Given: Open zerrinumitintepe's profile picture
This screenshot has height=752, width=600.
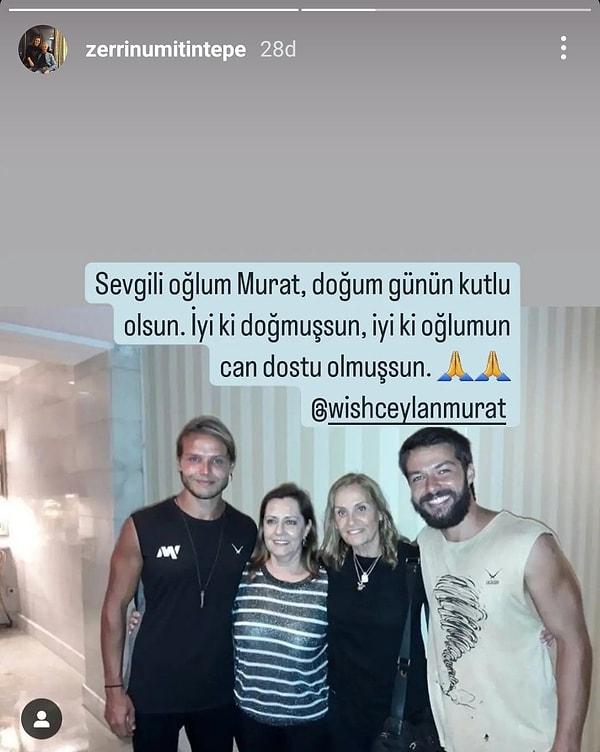Looking at the screenshot, I should 42,49.
